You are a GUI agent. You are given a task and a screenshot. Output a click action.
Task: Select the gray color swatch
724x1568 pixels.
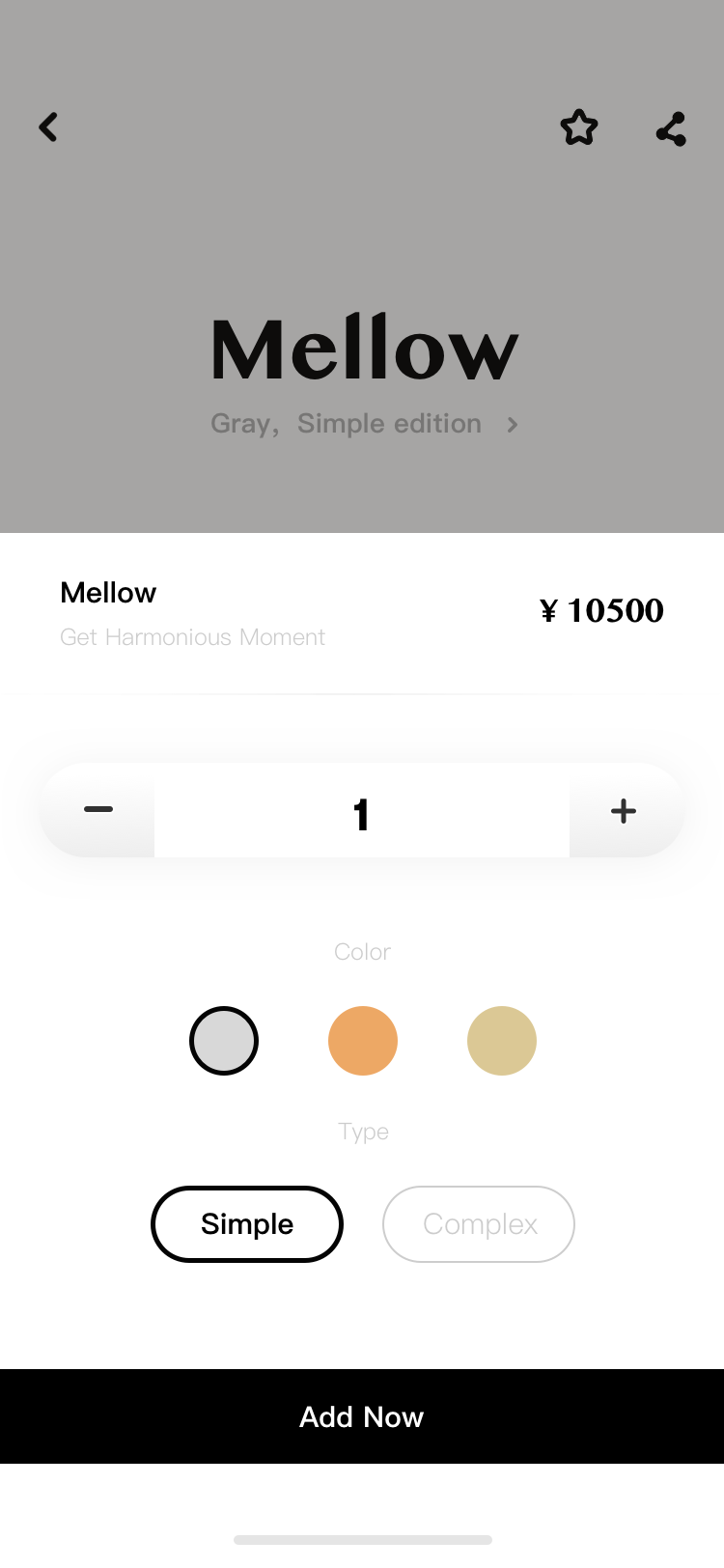224,1041
